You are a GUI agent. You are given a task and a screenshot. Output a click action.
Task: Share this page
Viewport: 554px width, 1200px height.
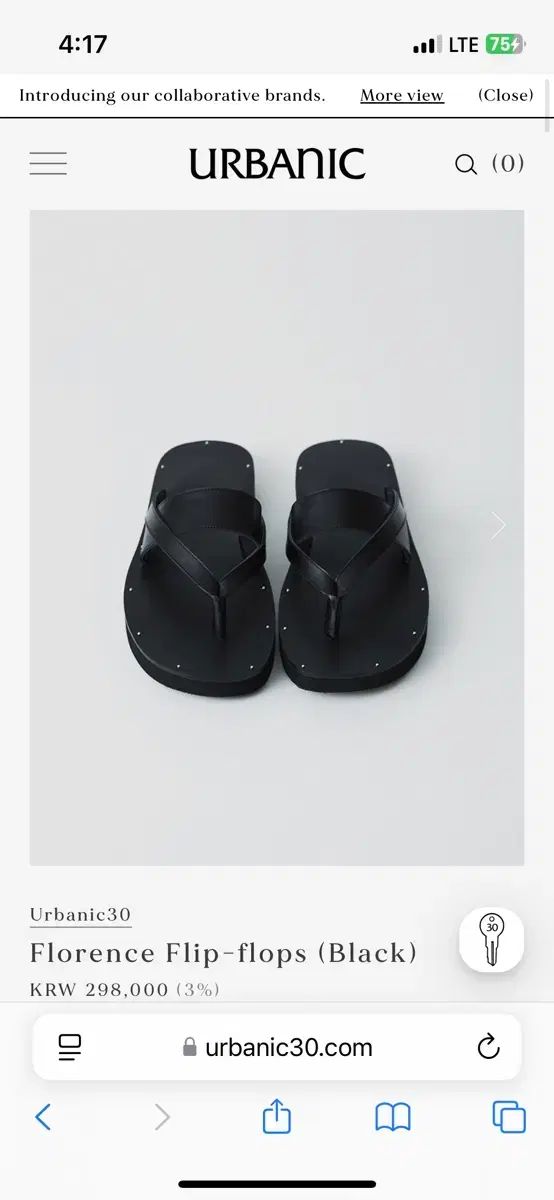[x=277, y=1116]
